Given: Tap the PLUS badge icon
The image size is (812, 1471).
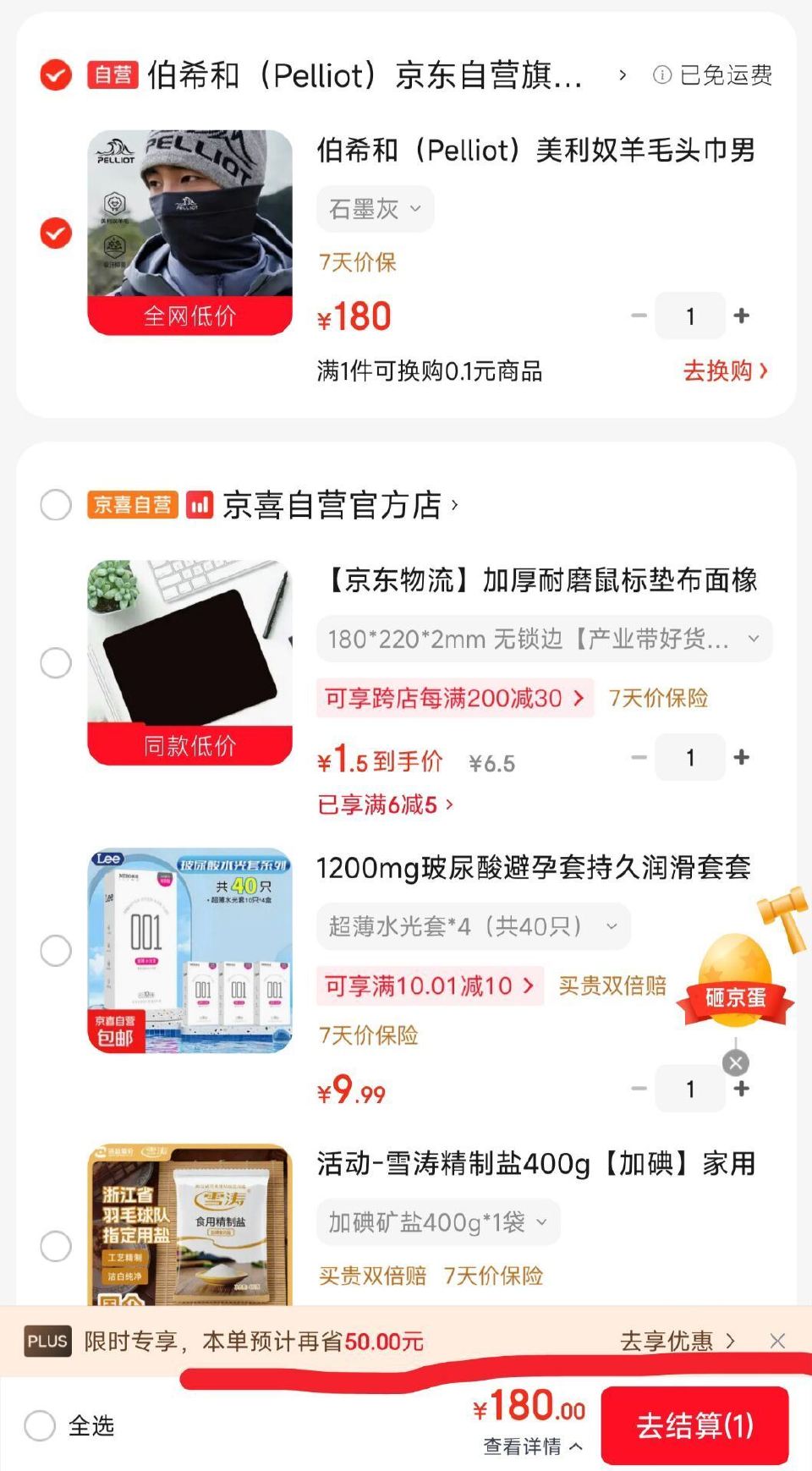Looking at the screenshot, I should click(x=47, y=1341).
